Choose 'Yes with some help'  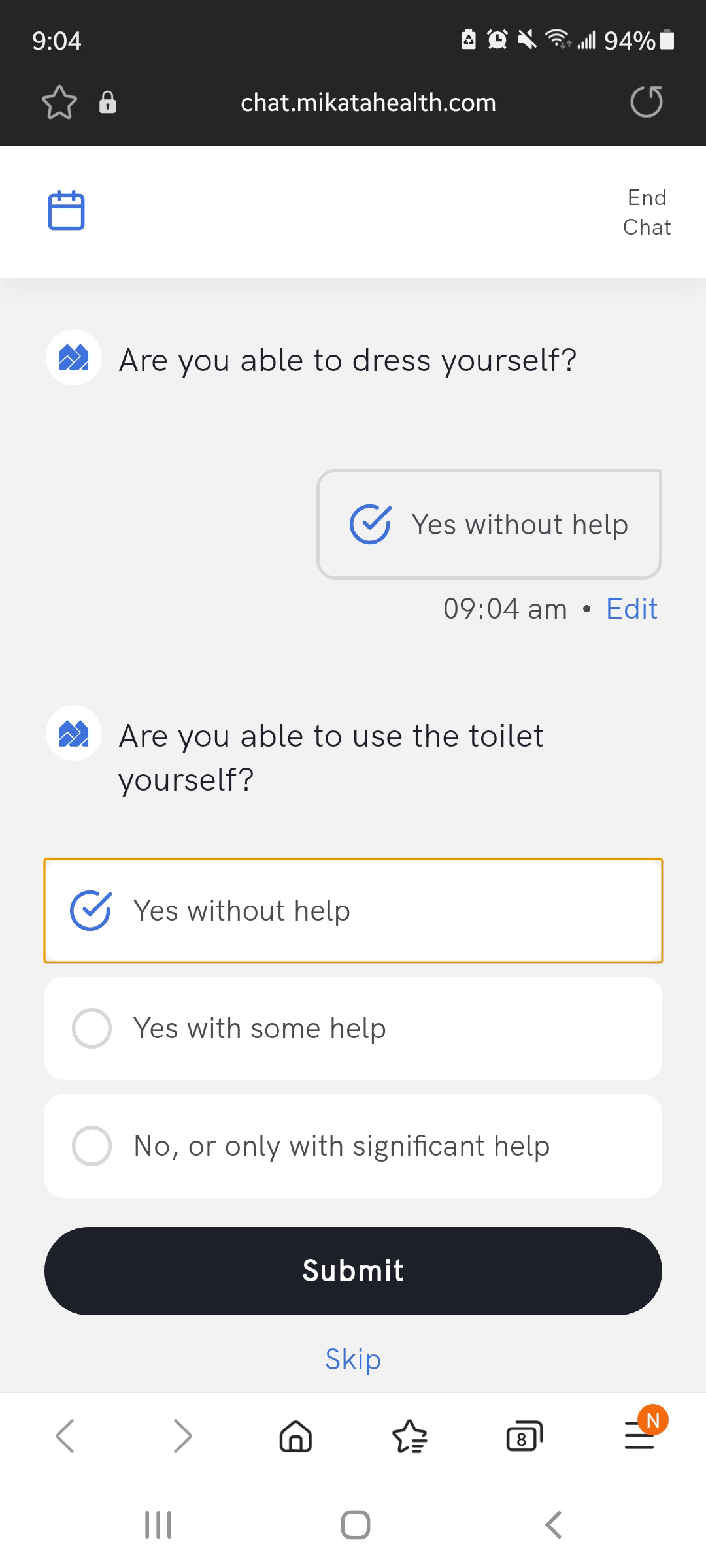(353, 1028)
